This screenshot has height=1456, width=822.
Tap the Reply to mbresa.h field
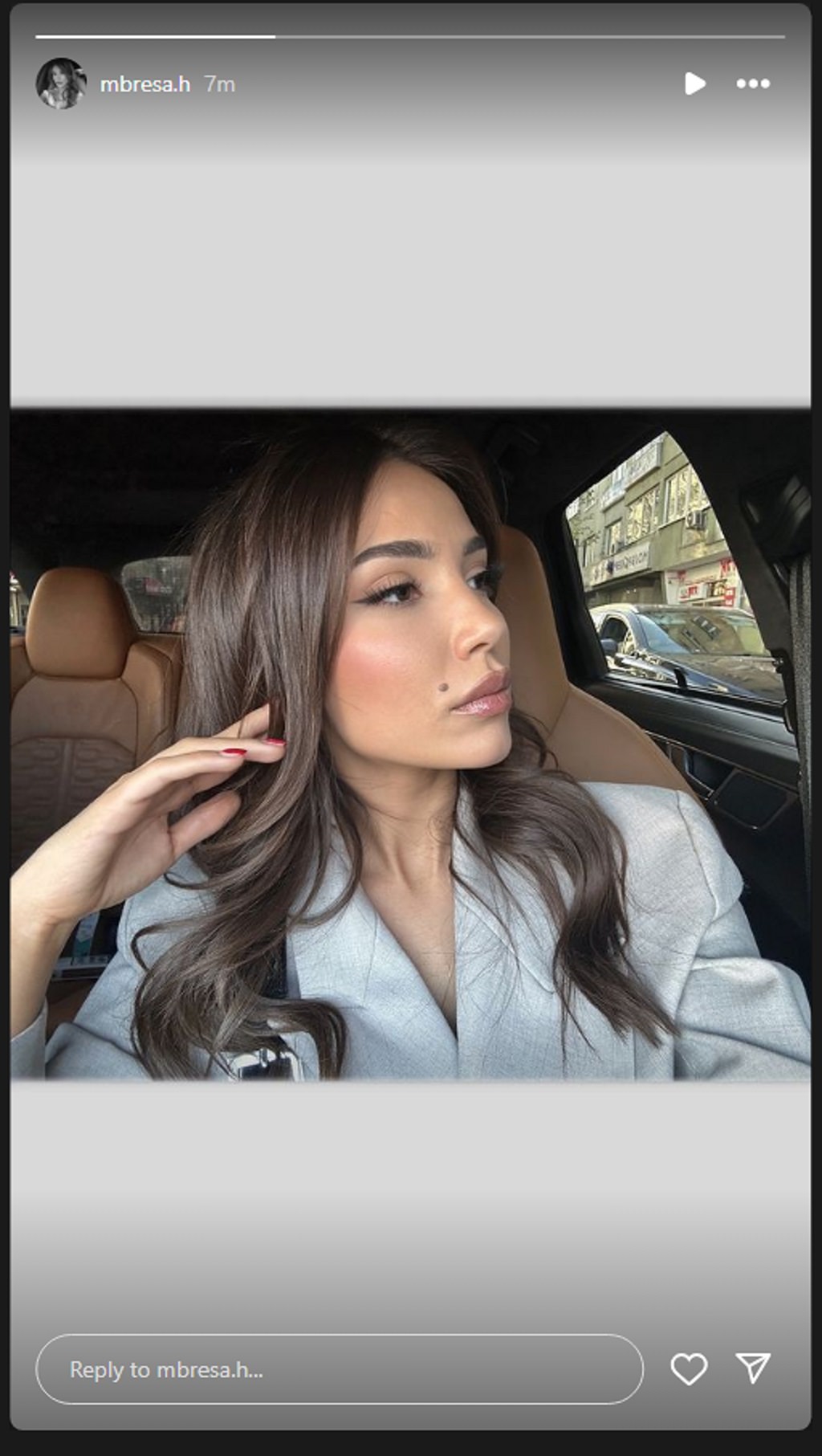340,1369
